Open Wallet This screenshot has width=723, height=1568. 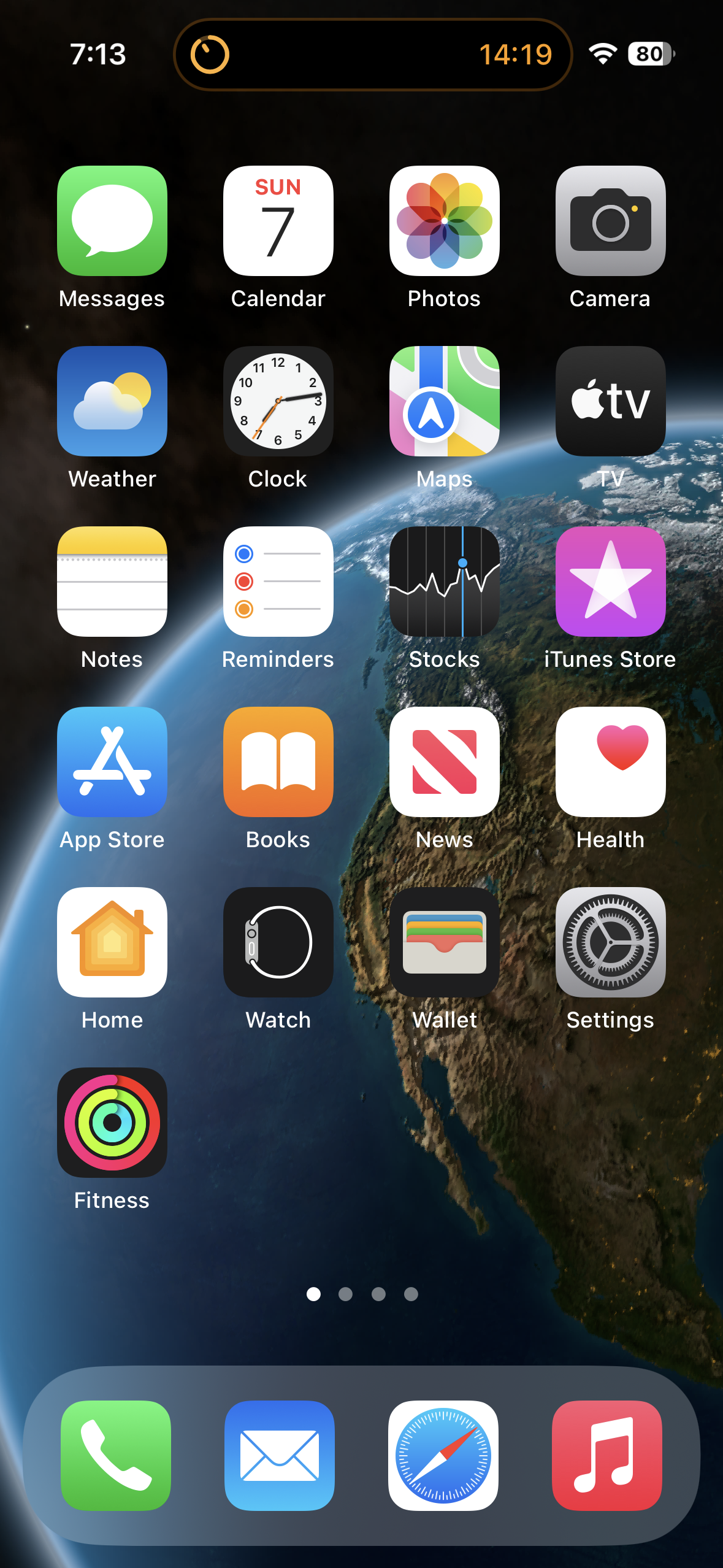click(445, 942)
